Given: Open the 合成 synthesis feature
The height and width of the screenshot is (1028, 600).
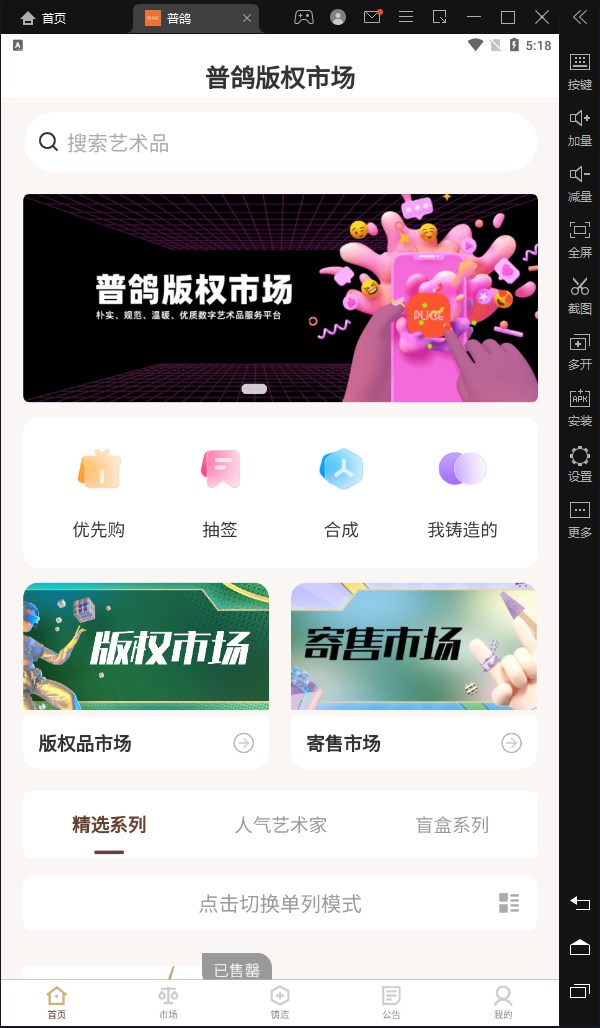Looking at the screenshot, I should [x=341, y=490].
